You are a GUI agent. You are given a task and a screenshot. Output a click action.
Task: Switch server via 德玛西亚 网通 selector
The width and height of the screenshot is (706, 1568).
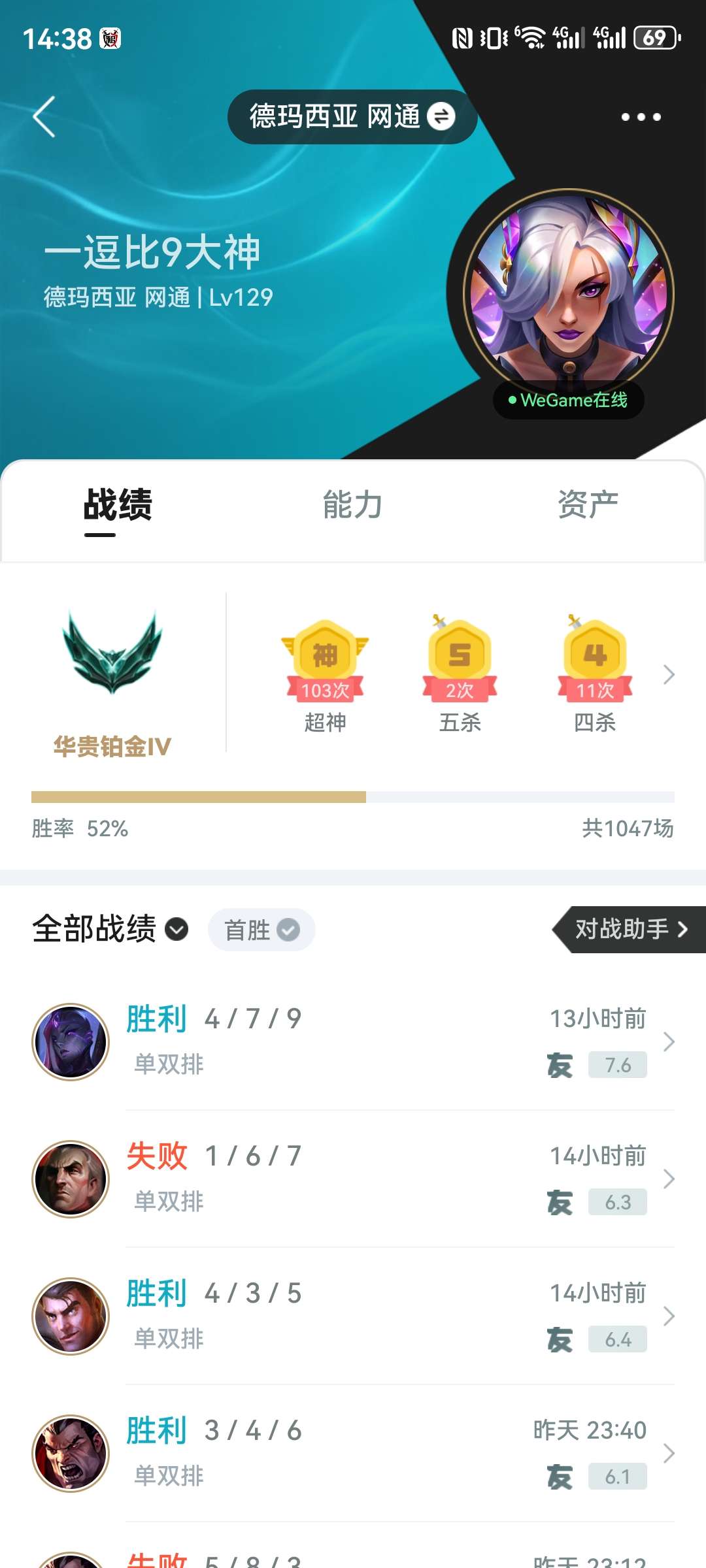(352, 117)
